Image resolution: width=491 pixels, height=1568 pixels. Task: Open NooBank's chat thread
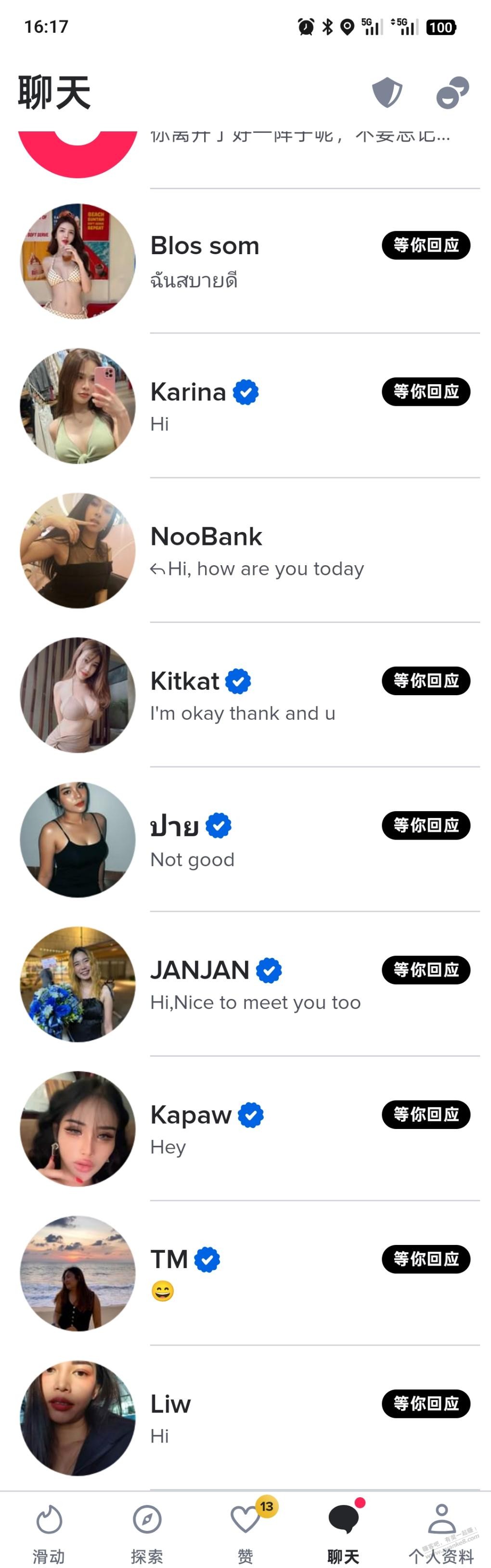click(256, 551)
